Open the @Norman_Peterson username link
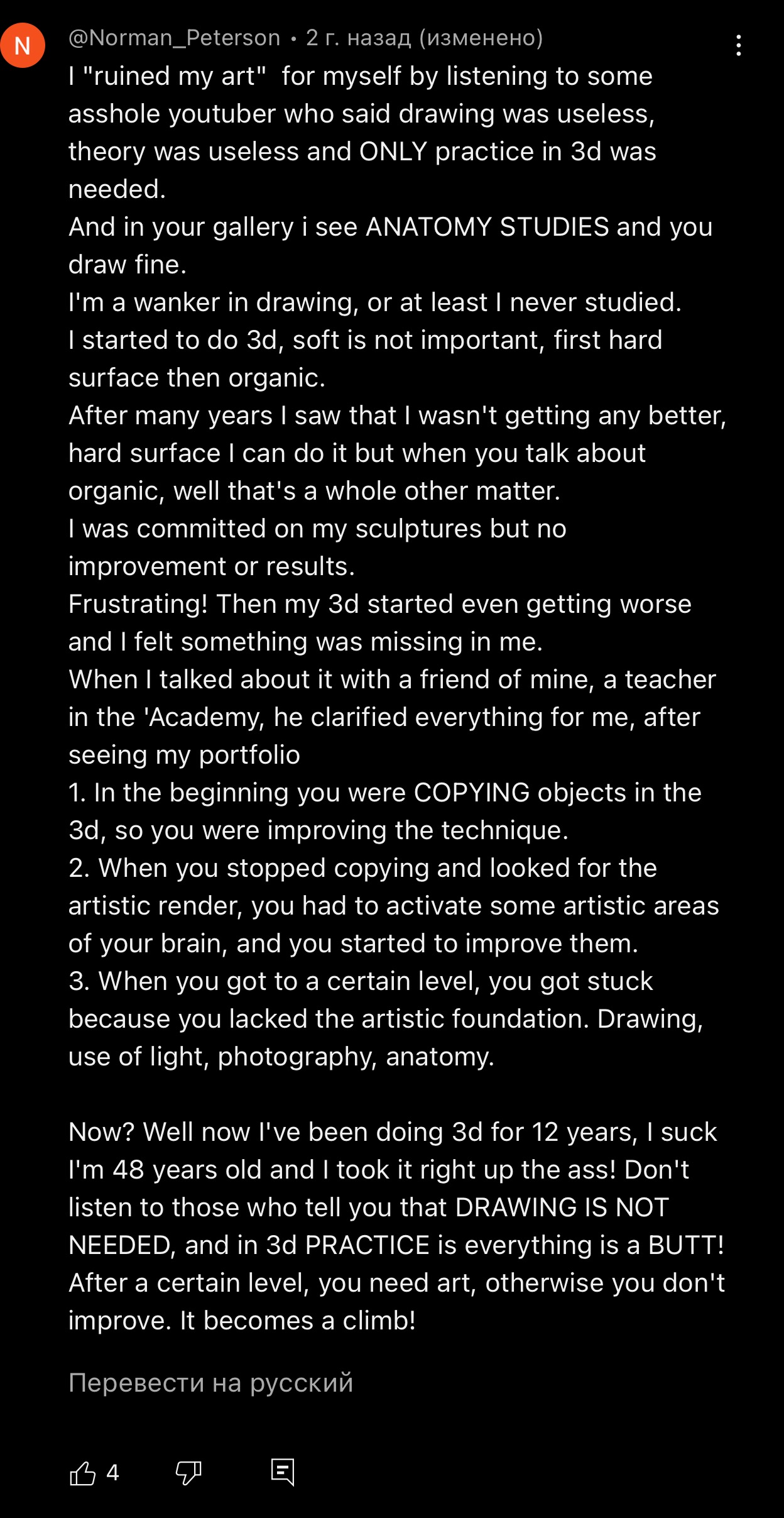 click(x=174, y=38)
